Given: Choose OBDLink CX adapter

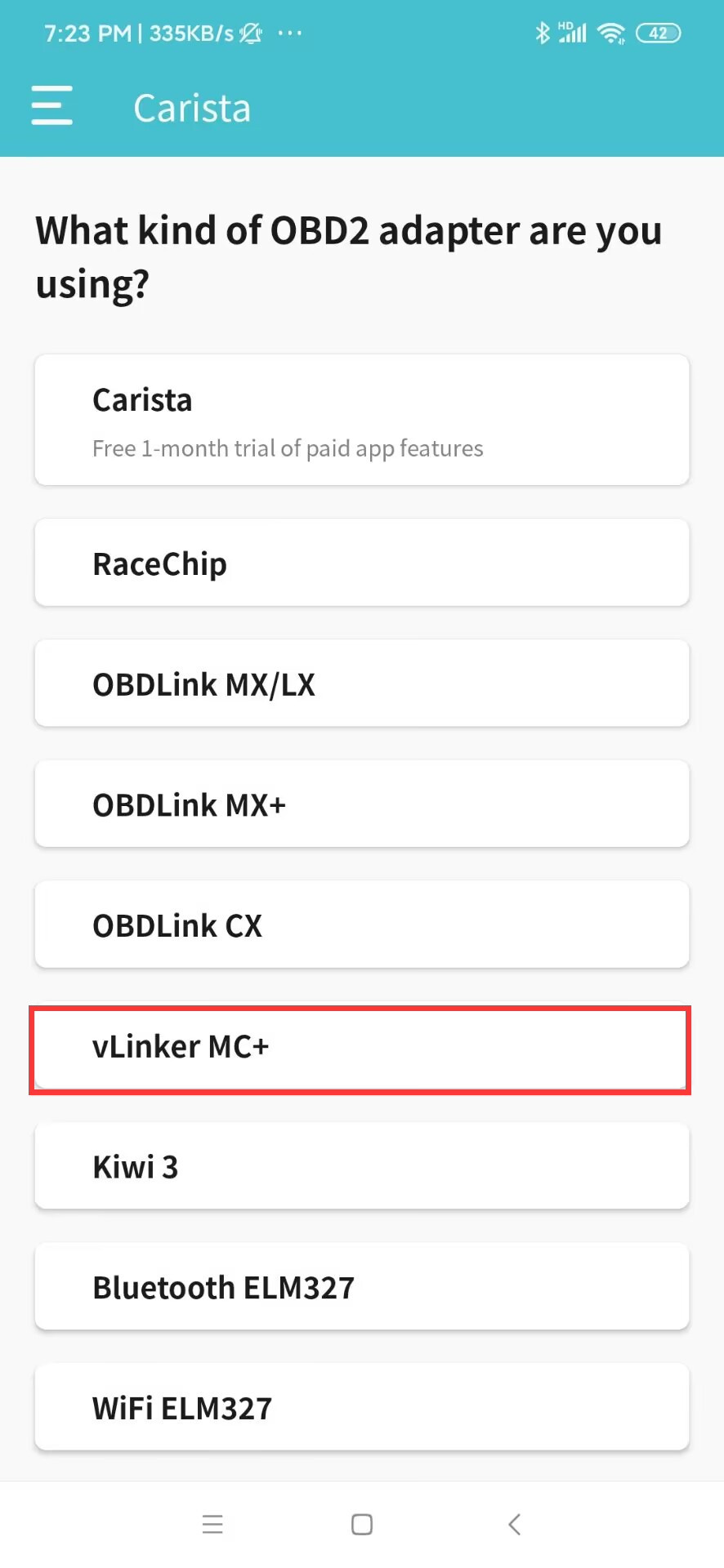Looking at the screenshot, I should 361,924.
